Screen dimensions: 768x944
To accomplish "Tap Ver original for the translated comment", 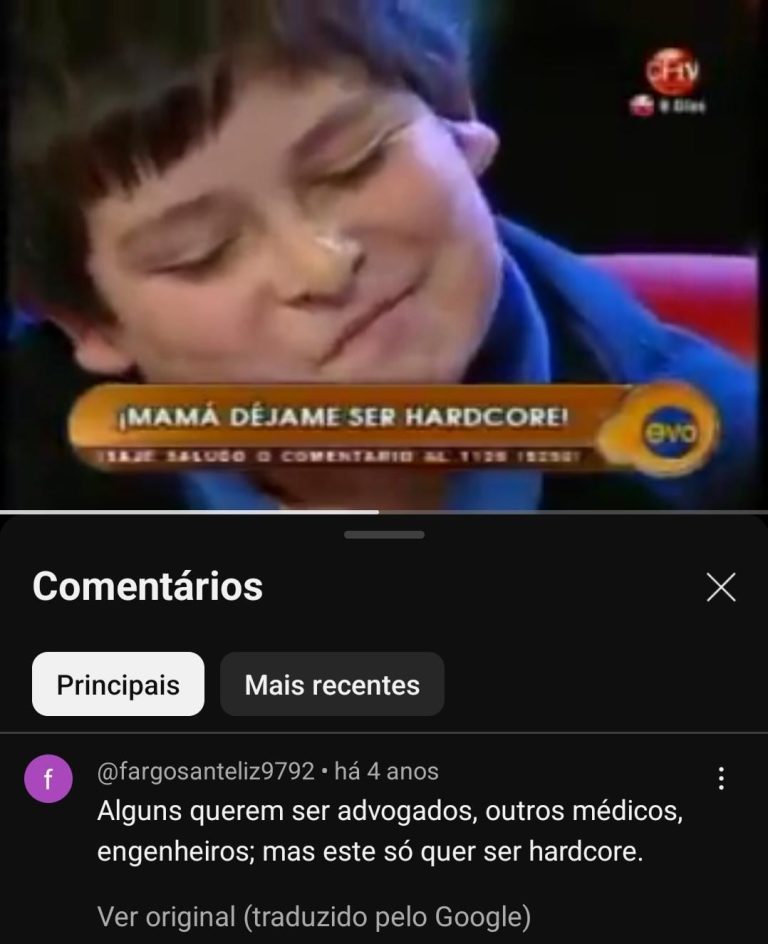I will point(313,916).
